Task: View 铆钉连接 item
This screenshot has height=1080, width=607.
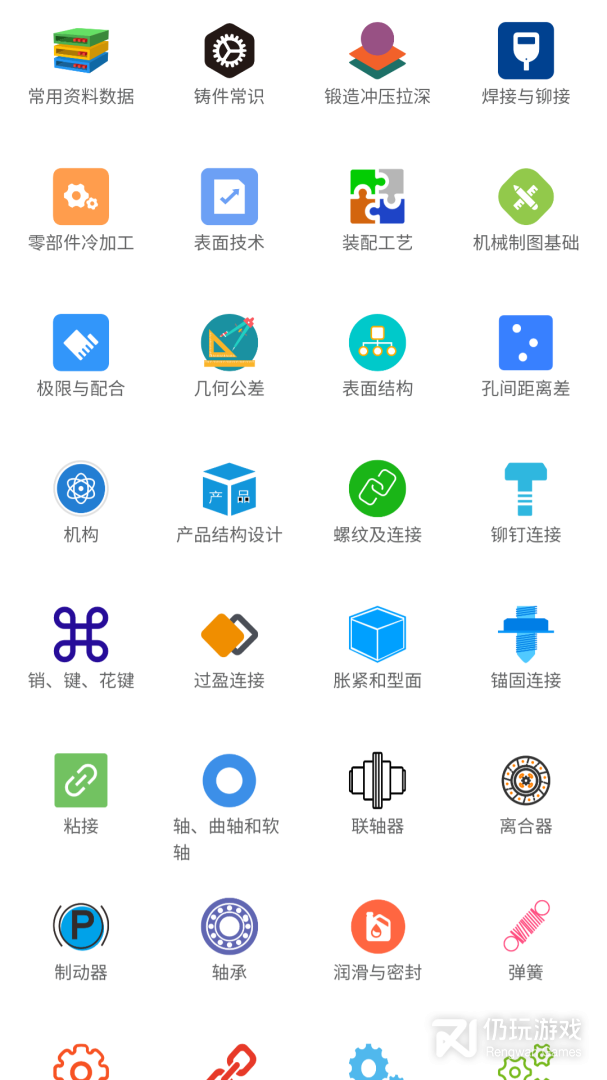Action: [x=525, y=489]
